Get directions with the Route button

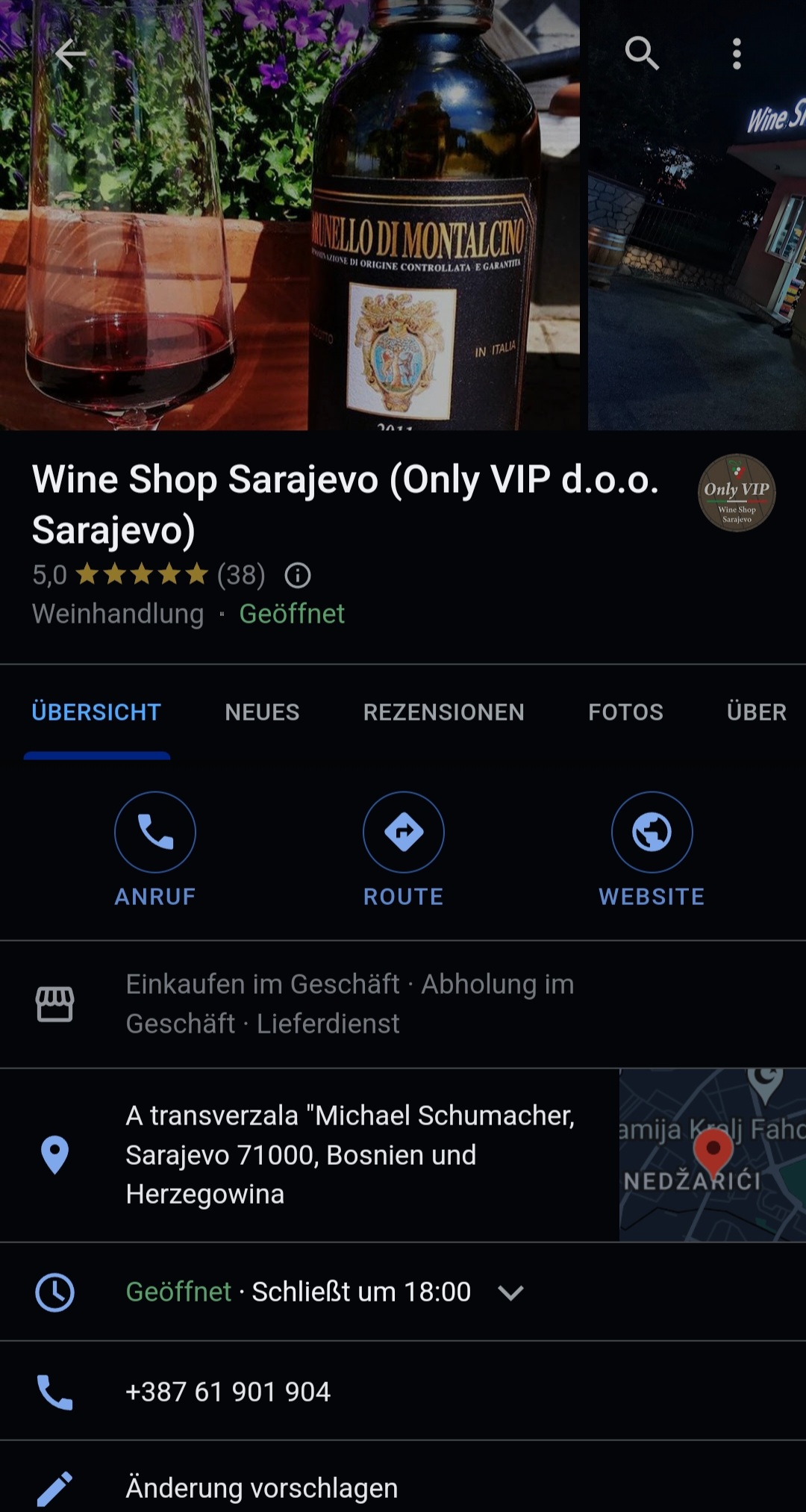coord(404,850)
